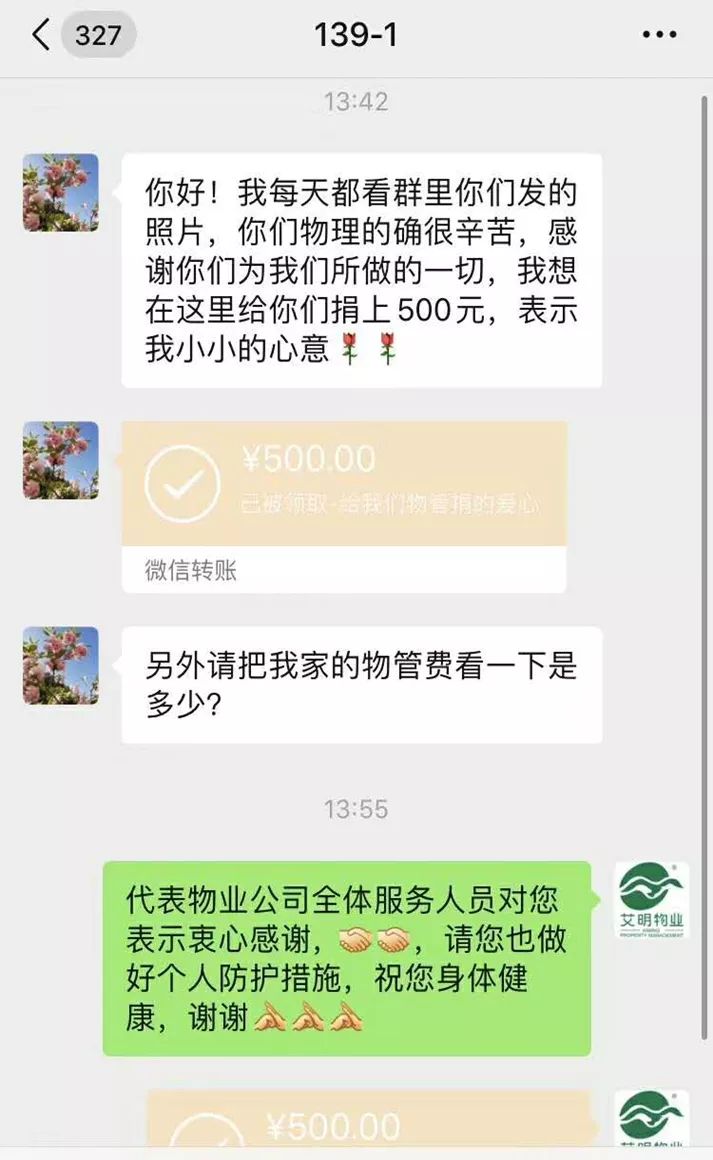Open the flower avatar's profile by greeting message
The image size is (713, 1160).
pyautogui.click(x=61, y=192)
